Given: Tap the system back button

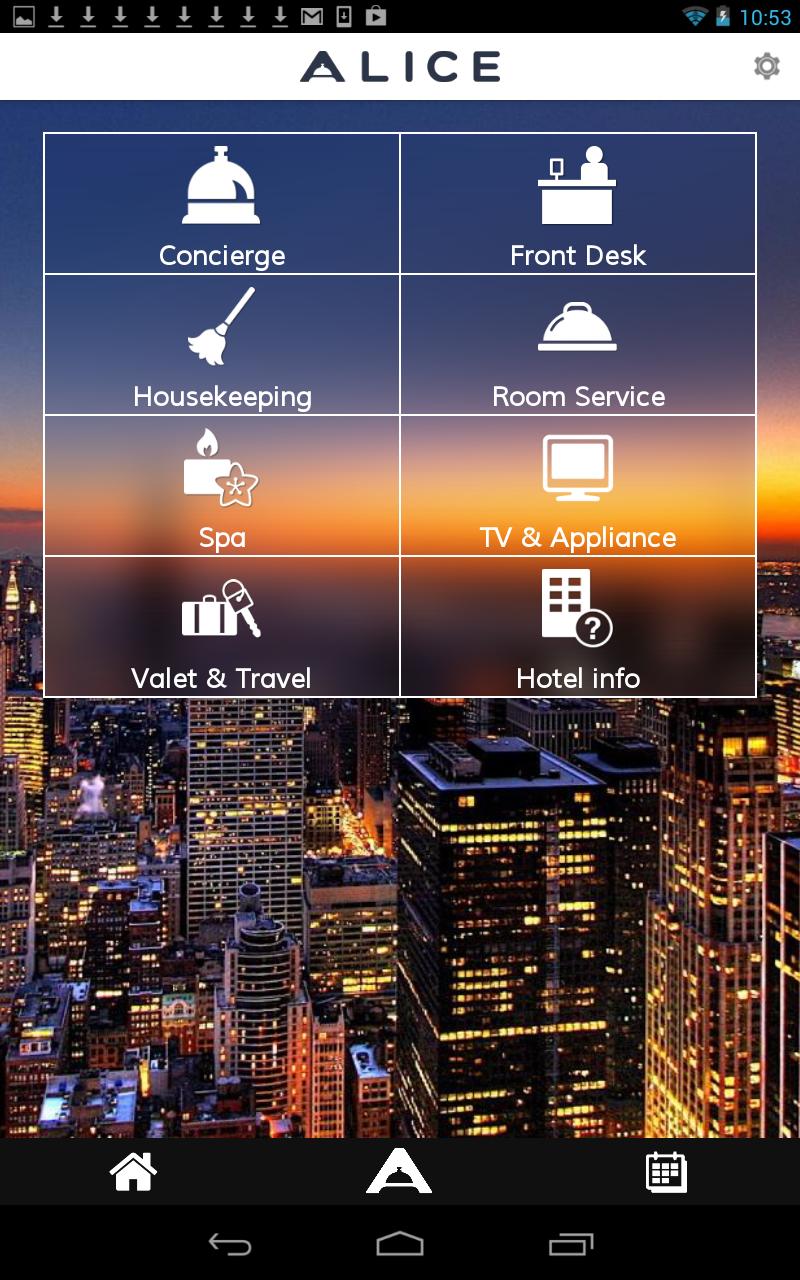Looking at the screenshot, I should 229,1244.
